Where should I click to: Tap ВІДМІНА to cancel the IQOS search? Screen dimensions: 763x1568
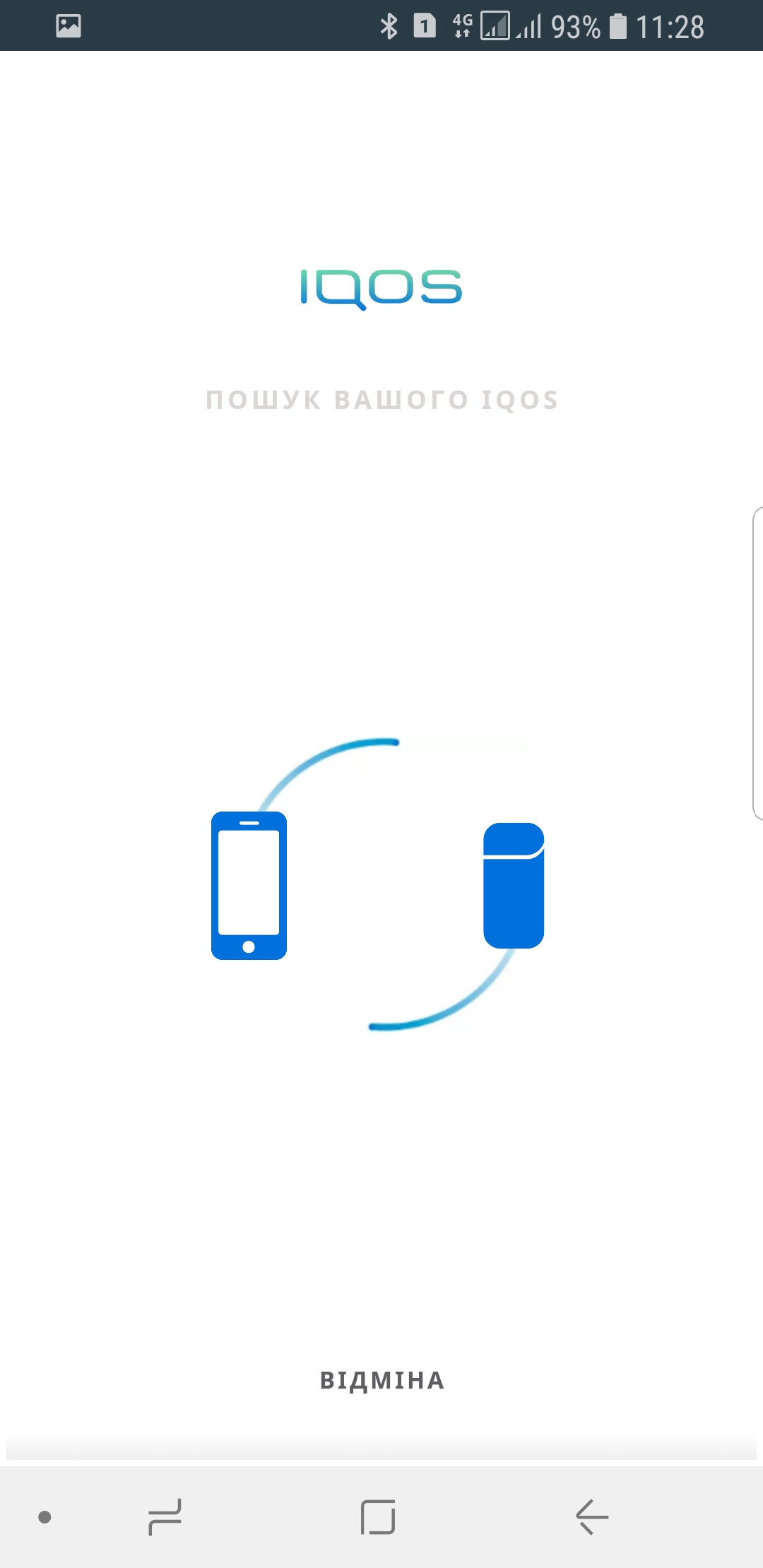tap(381, 1380)
